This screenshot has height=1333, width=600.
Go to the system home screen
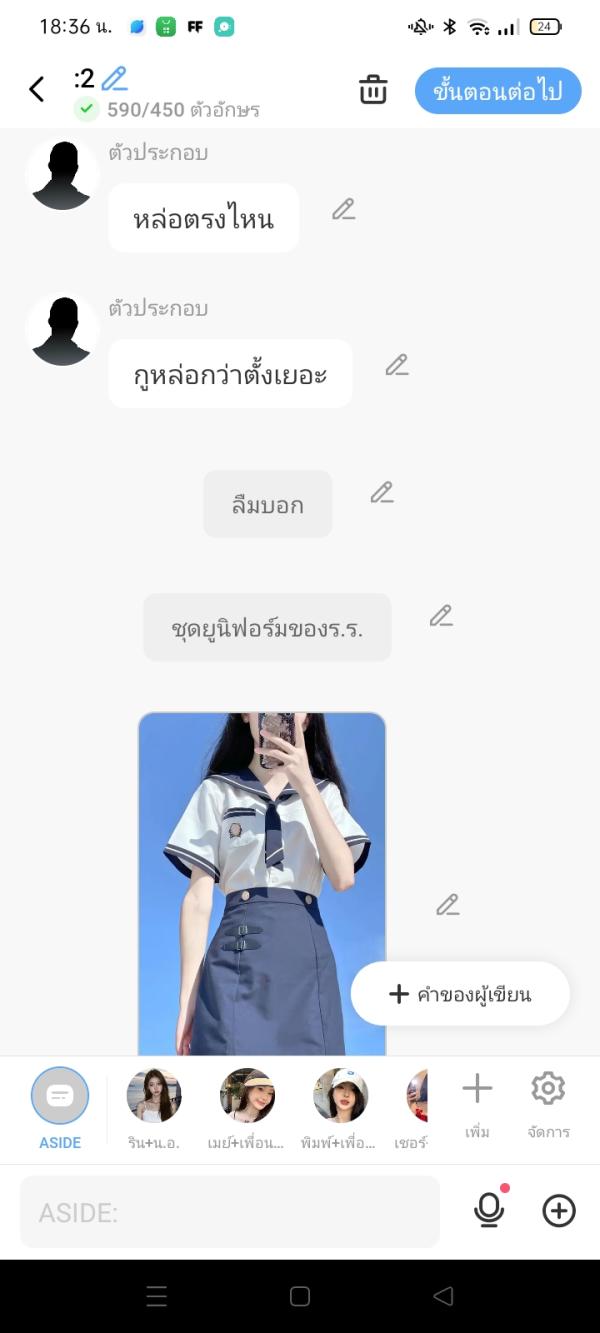[300, 1296]
